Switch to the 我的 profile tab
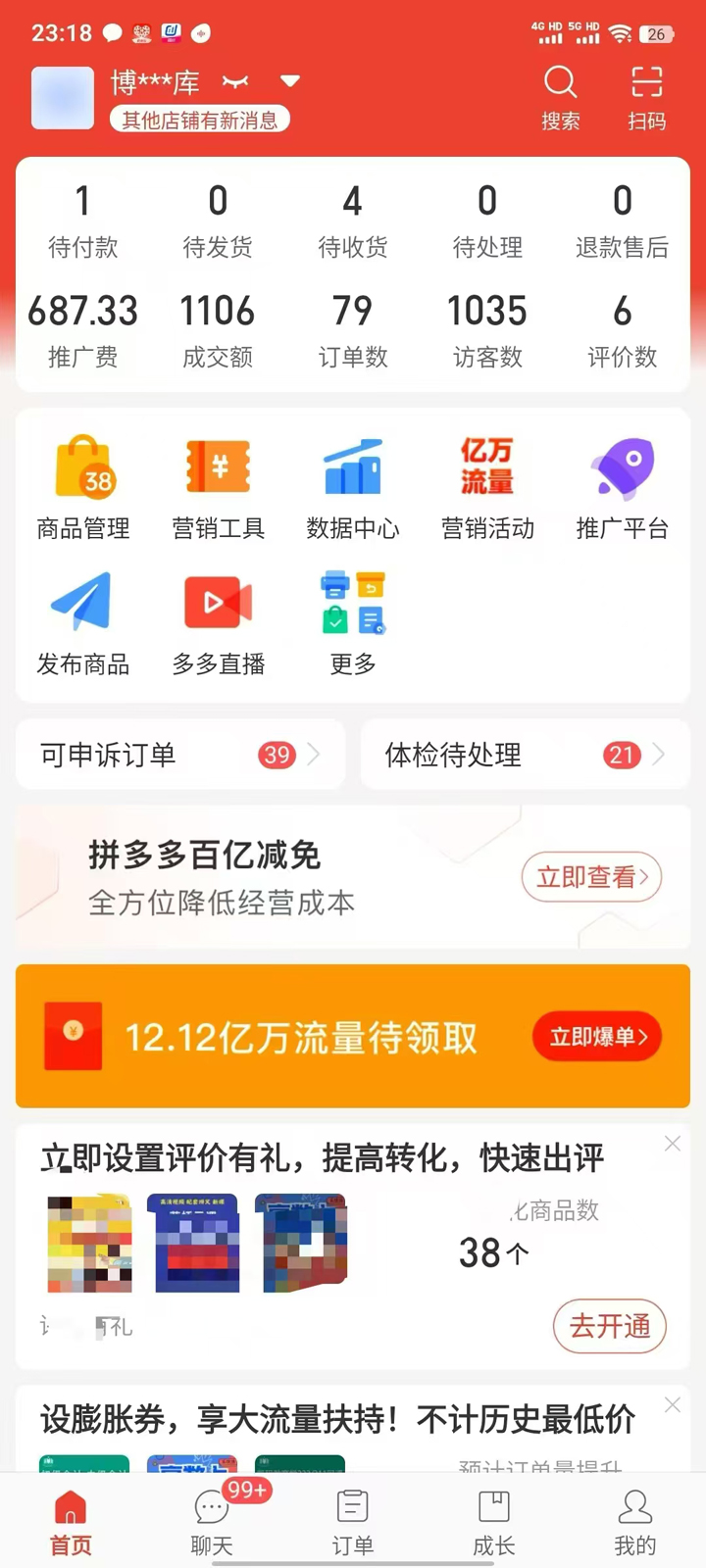The width and height of the screenshot is (706, 1568). coord(635,1521)
